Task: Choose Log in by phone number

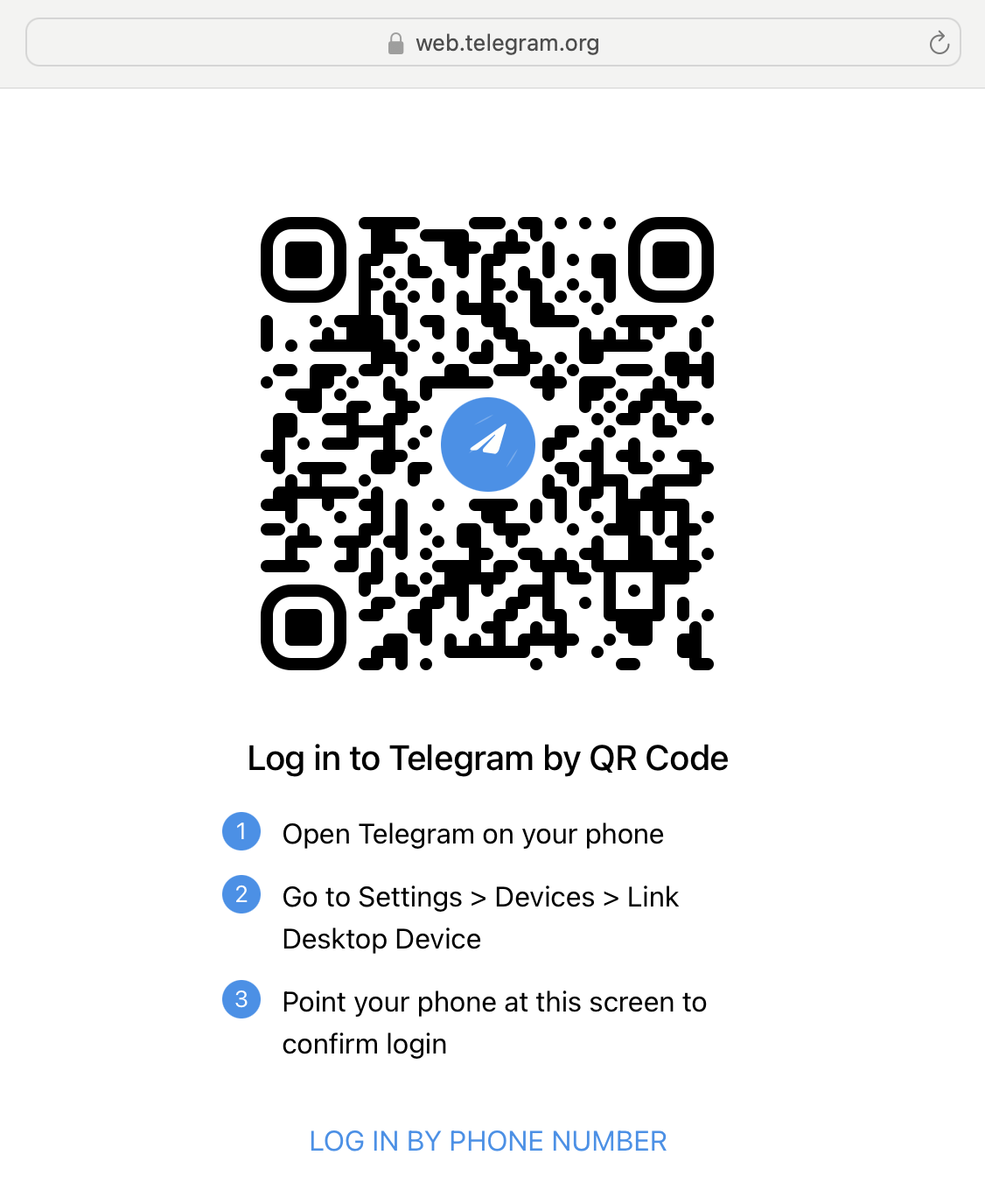Action: tap(488, 1141)
